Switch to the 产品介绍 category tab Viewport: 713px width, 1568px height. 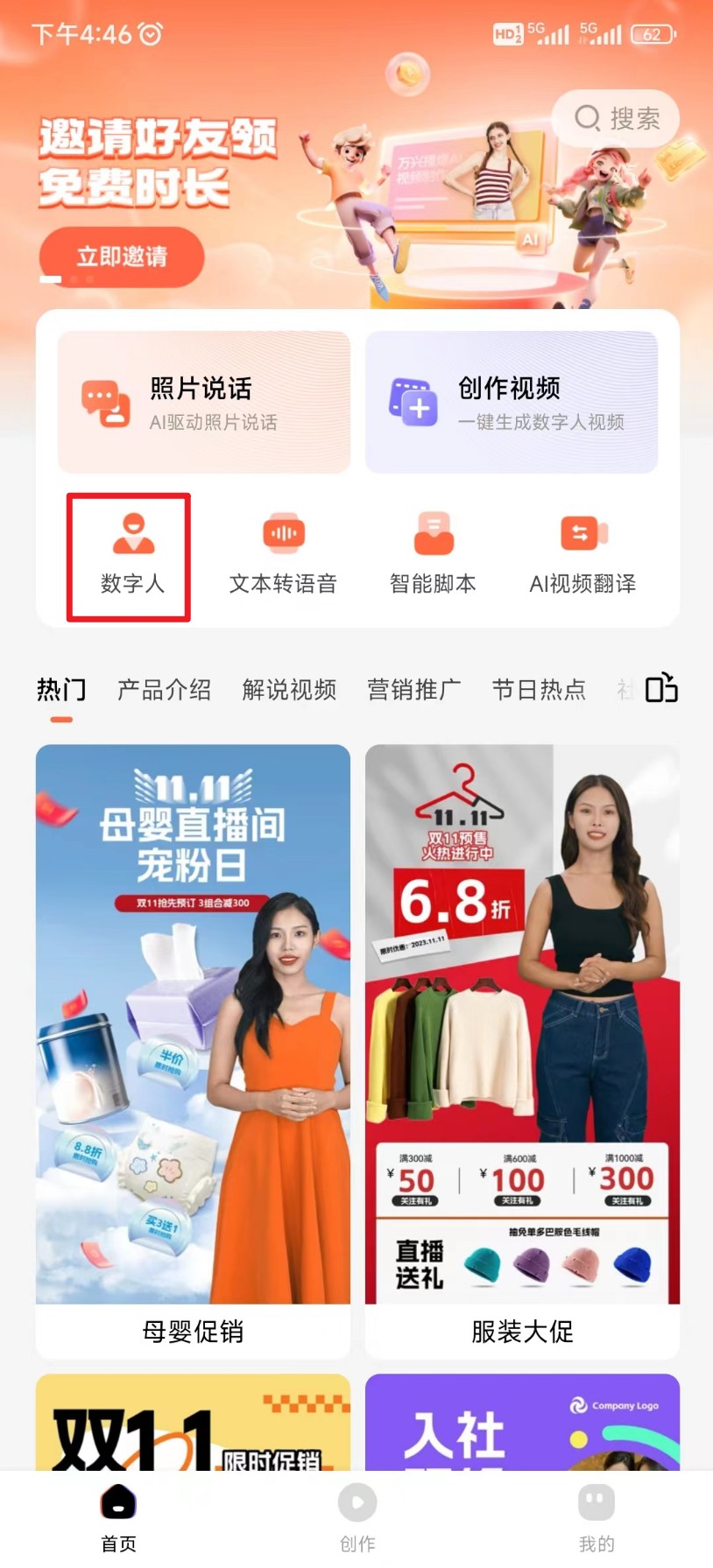(x=164, y=691)
